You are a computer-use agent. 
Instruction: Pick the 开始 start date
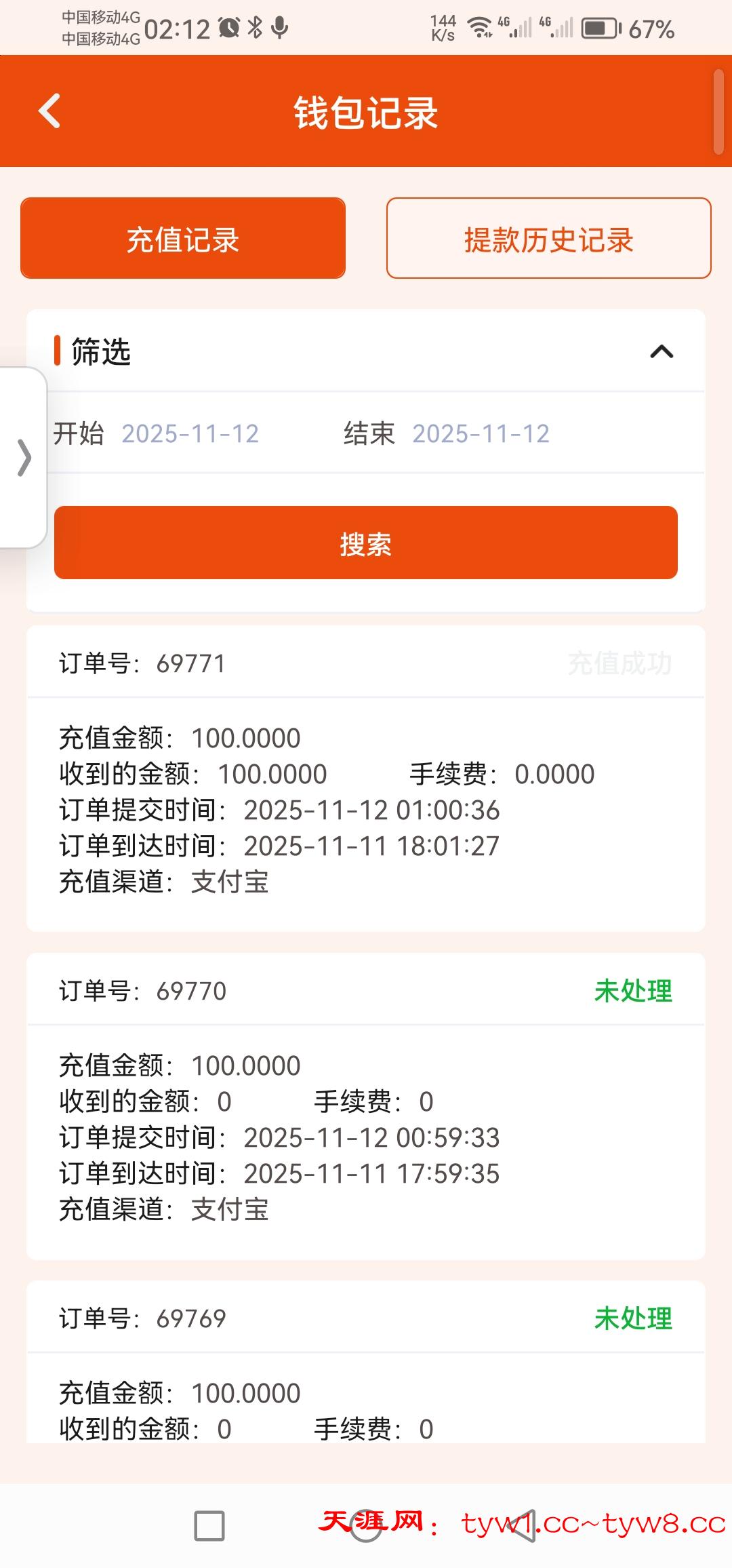point(190,434)
